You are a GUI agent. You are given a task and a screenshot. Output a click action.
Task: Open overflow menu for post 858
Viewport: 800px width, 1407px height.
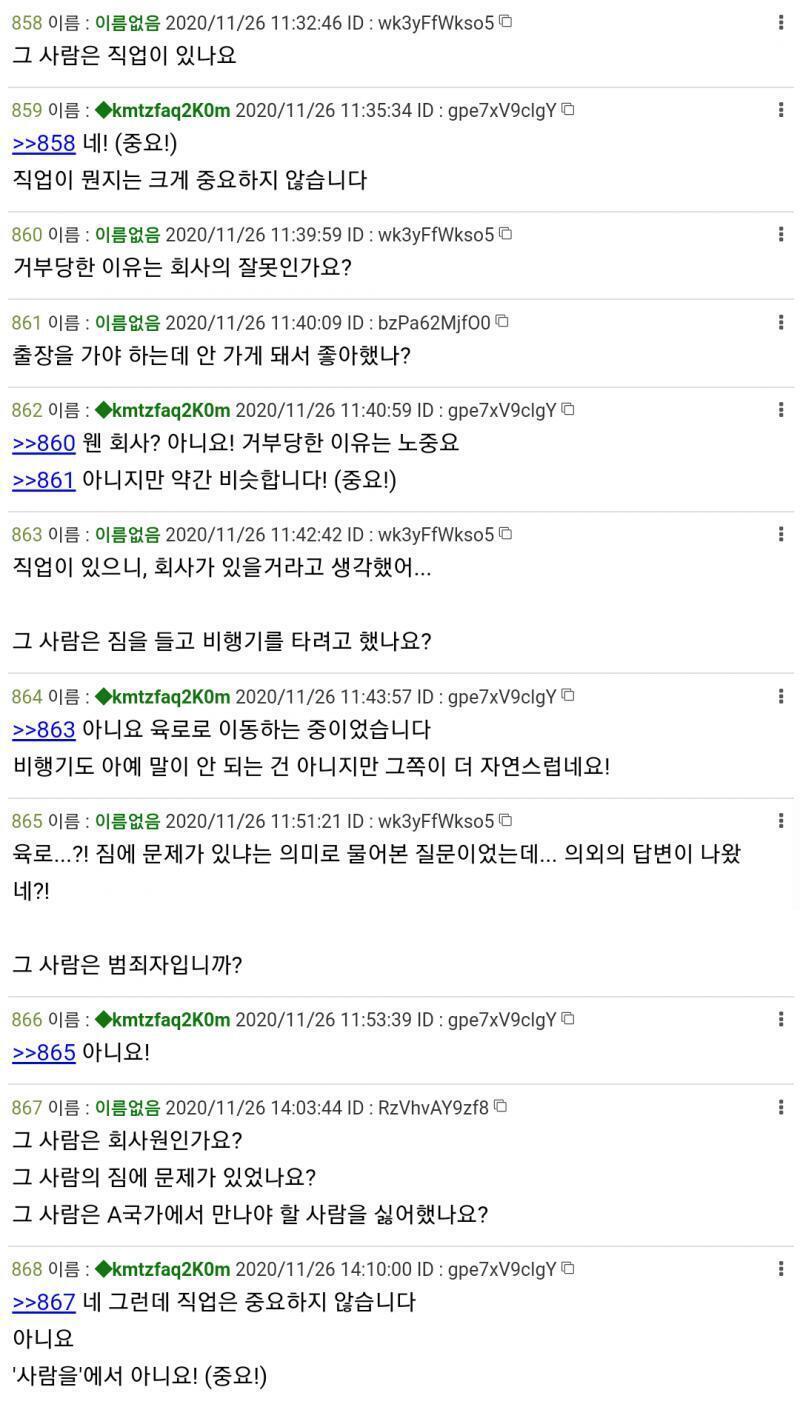(780, 22)
